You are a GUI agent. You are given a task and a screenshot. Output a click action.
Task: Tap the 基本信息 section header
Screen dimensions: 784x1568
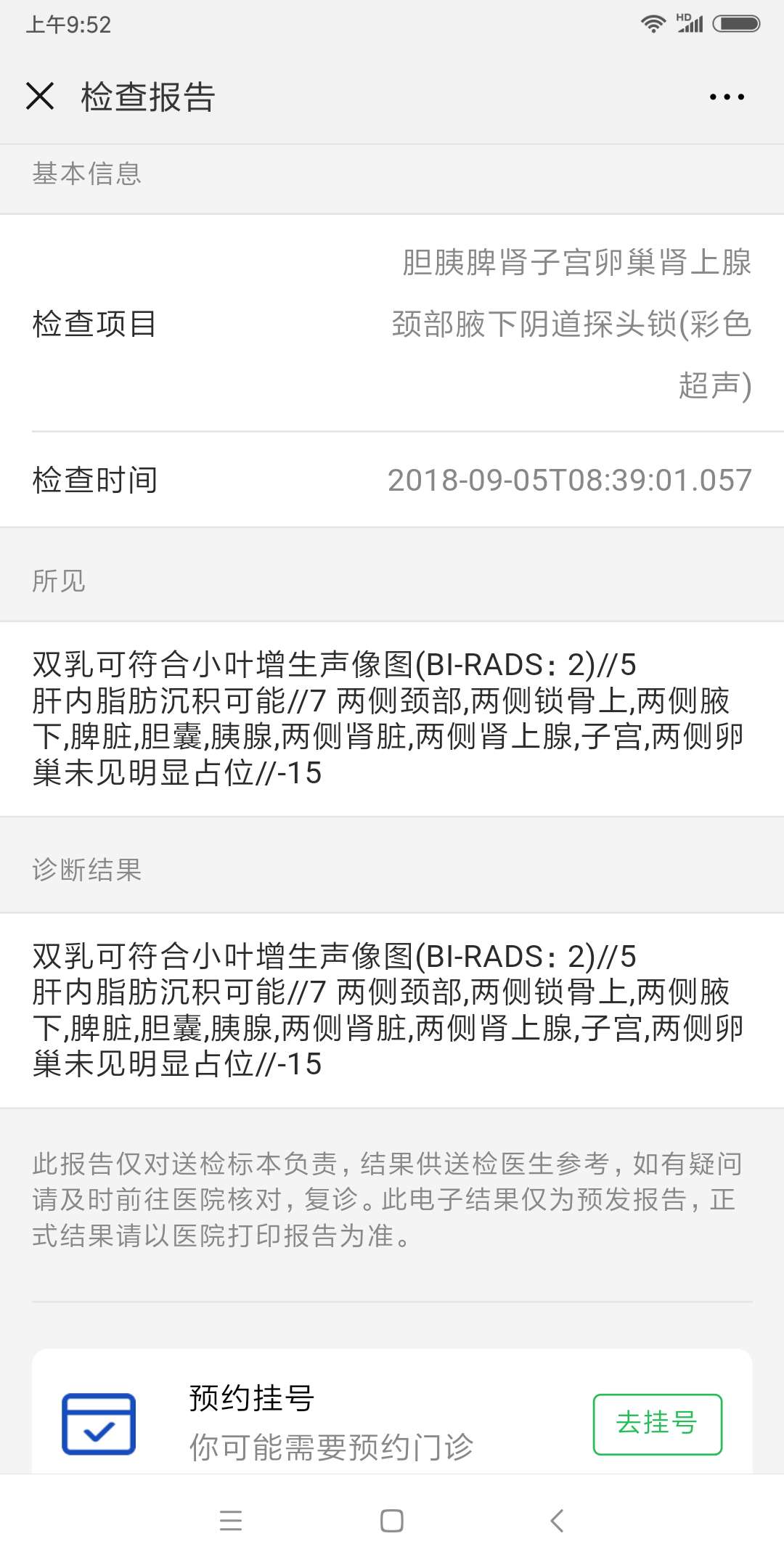pos(87,174)
